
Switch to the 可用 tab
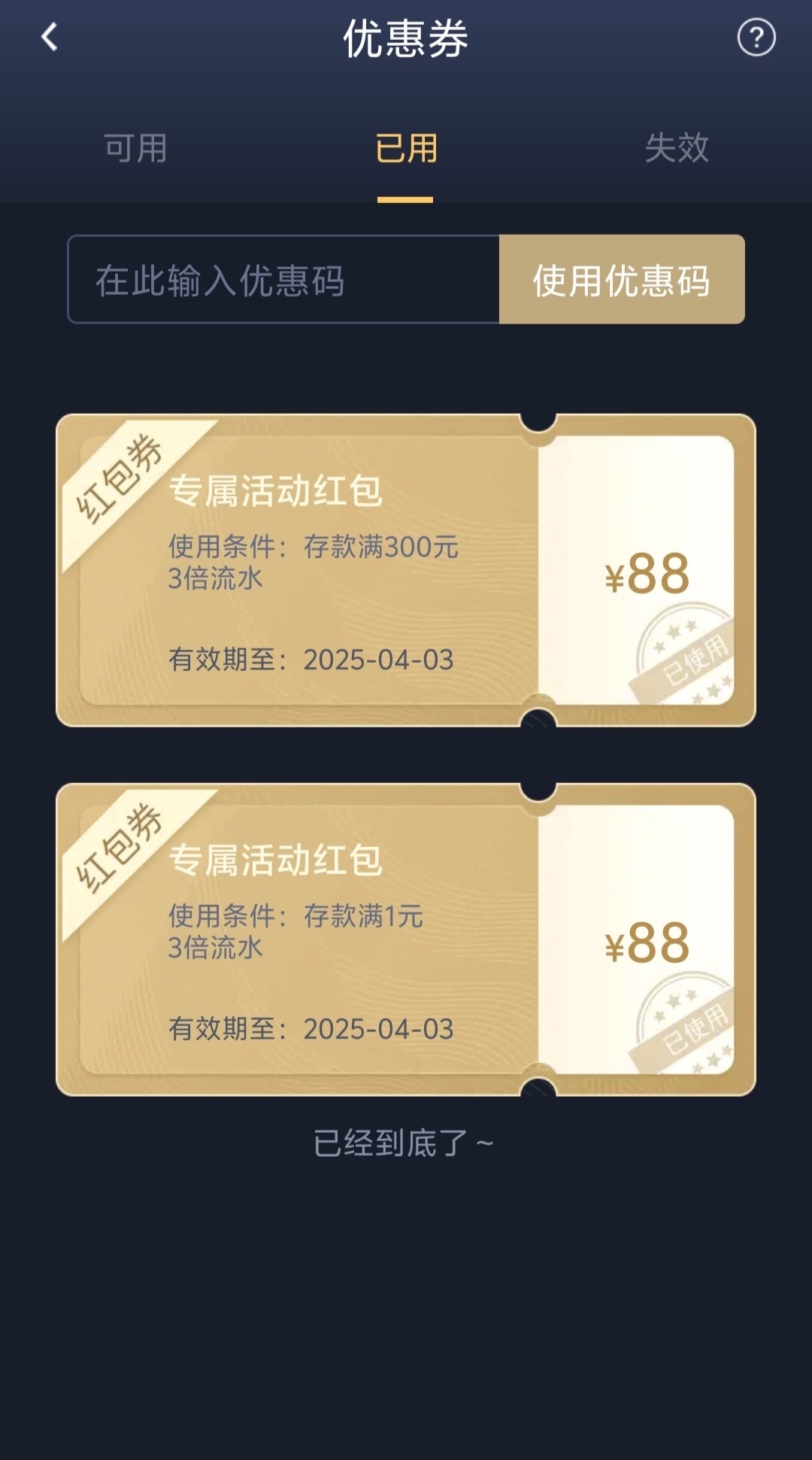[x=135, y=148]
